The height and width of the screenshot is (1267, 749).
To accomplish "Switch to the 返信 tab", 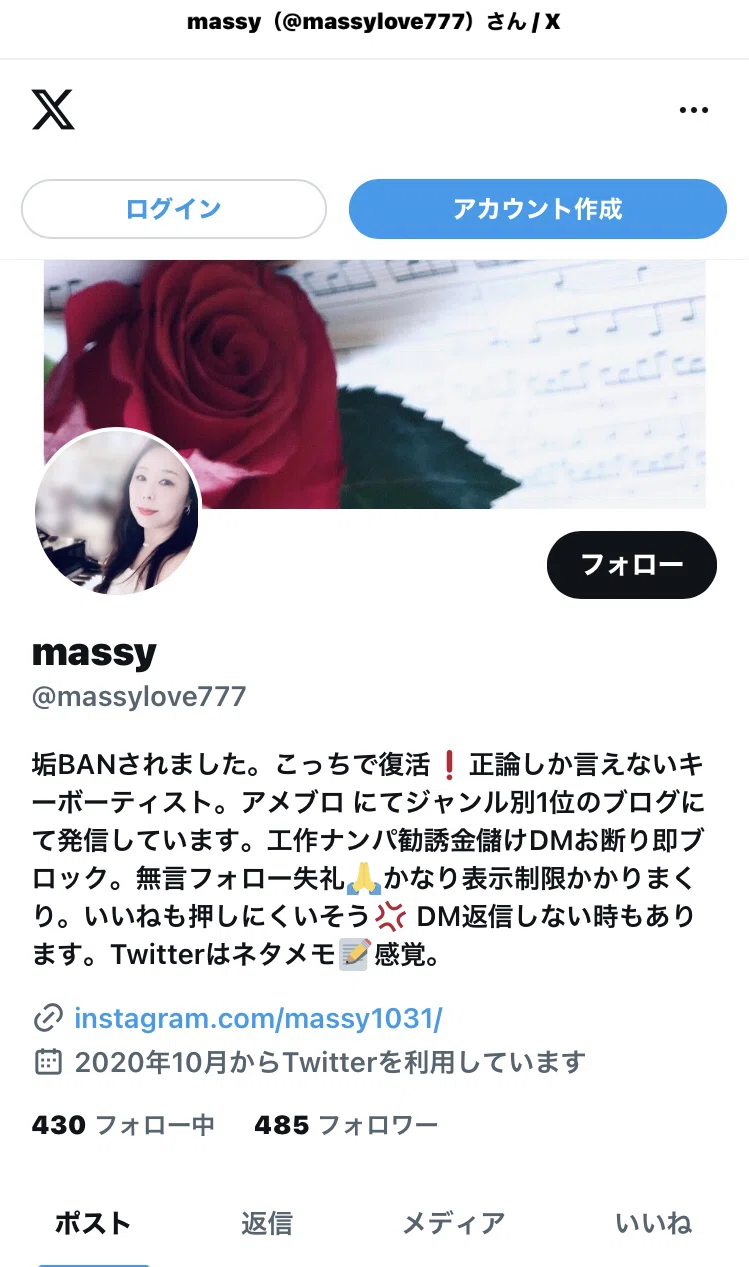I will click(267, 1223).
